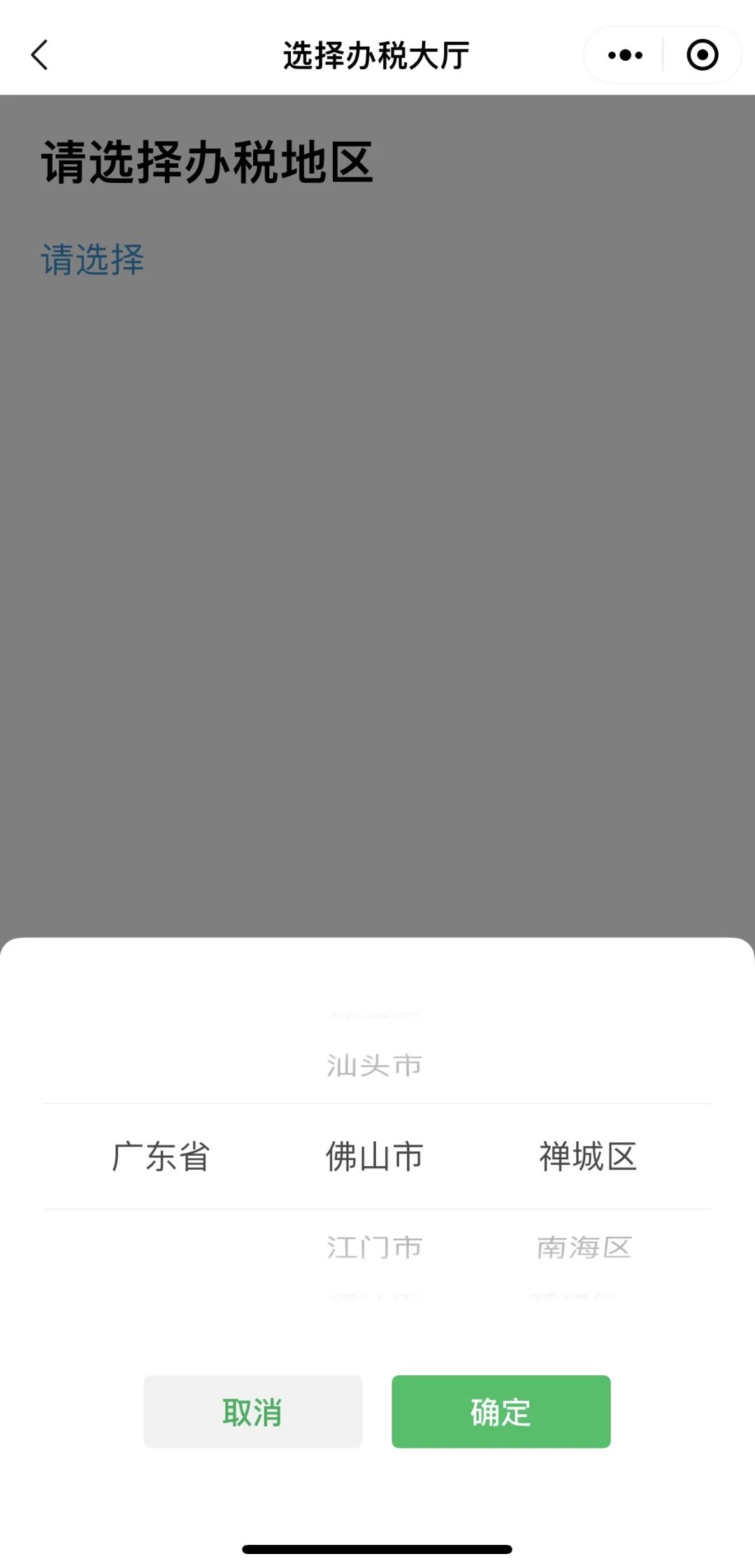Open the three-dot mini program menu
The width and height of the screenshot is (755, 1568).
point(625,55)
